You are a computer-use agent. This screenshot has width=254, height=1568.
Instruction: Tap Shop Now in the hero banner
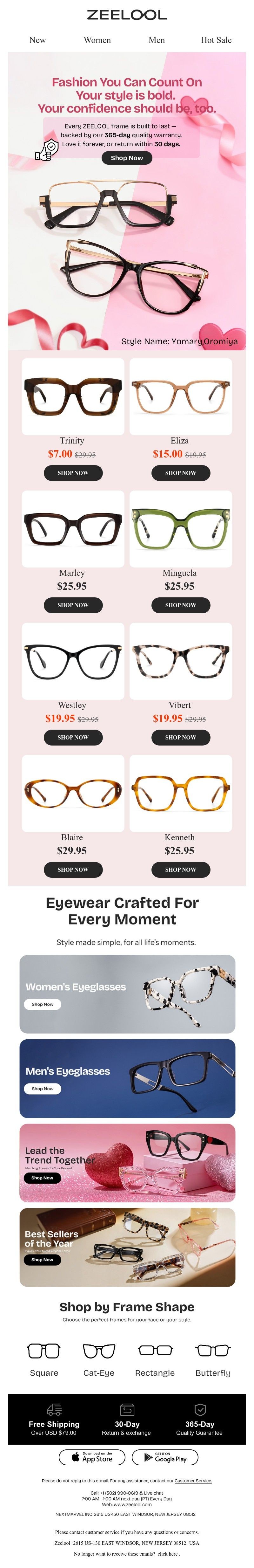pos(127,158)
